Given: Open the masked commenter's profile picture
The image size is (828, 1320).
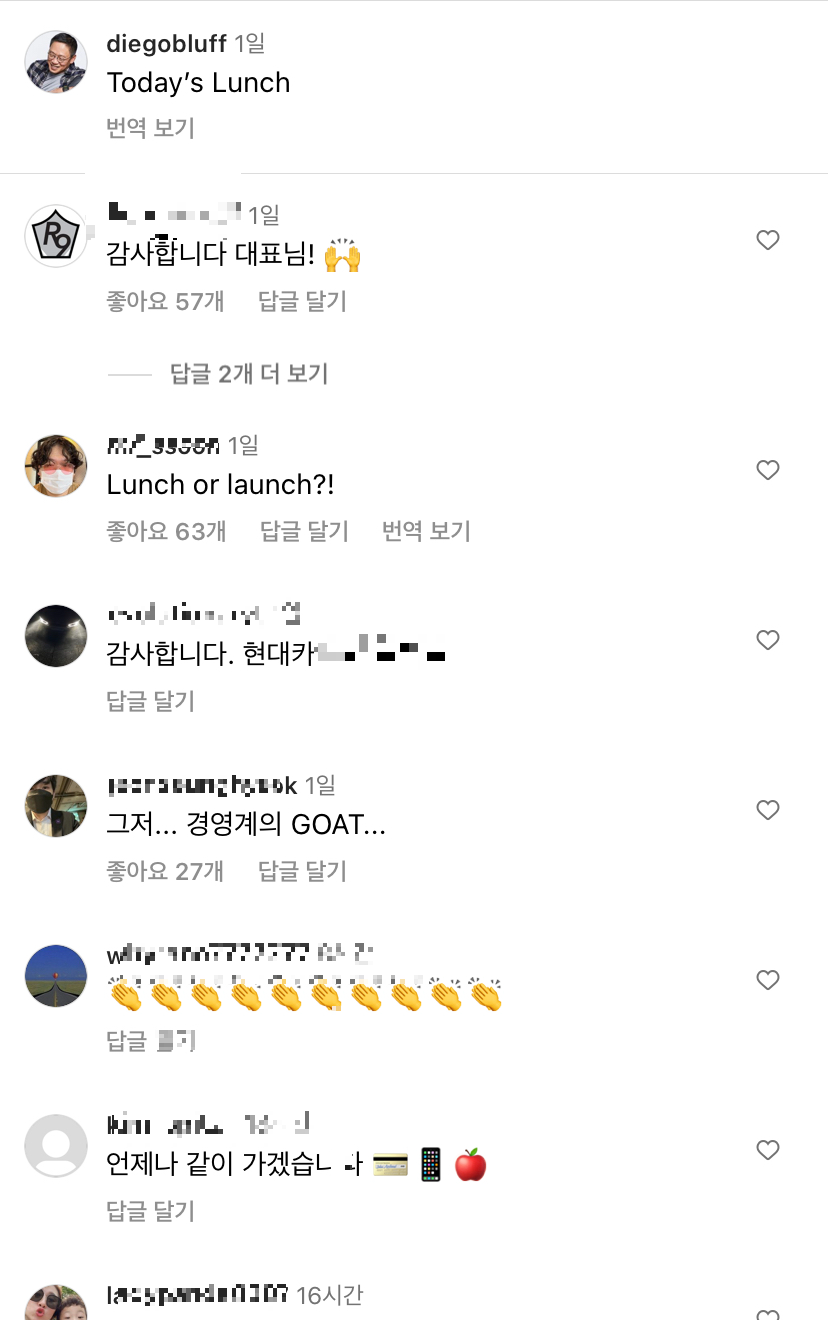Looking at the screenshot, I should [x=56, y=466].
